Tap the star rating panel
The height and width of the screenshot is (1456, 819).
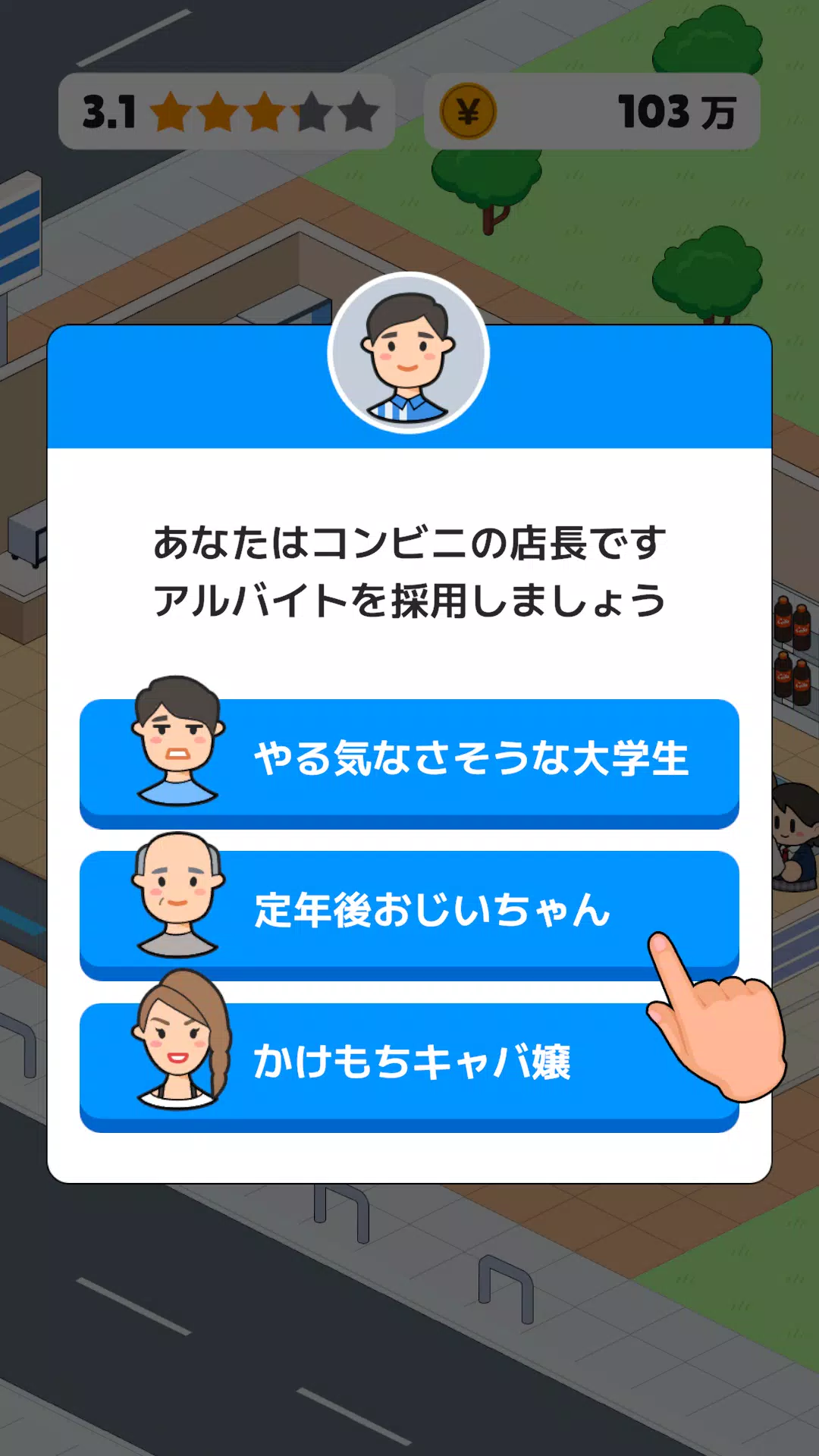[227, 111]
